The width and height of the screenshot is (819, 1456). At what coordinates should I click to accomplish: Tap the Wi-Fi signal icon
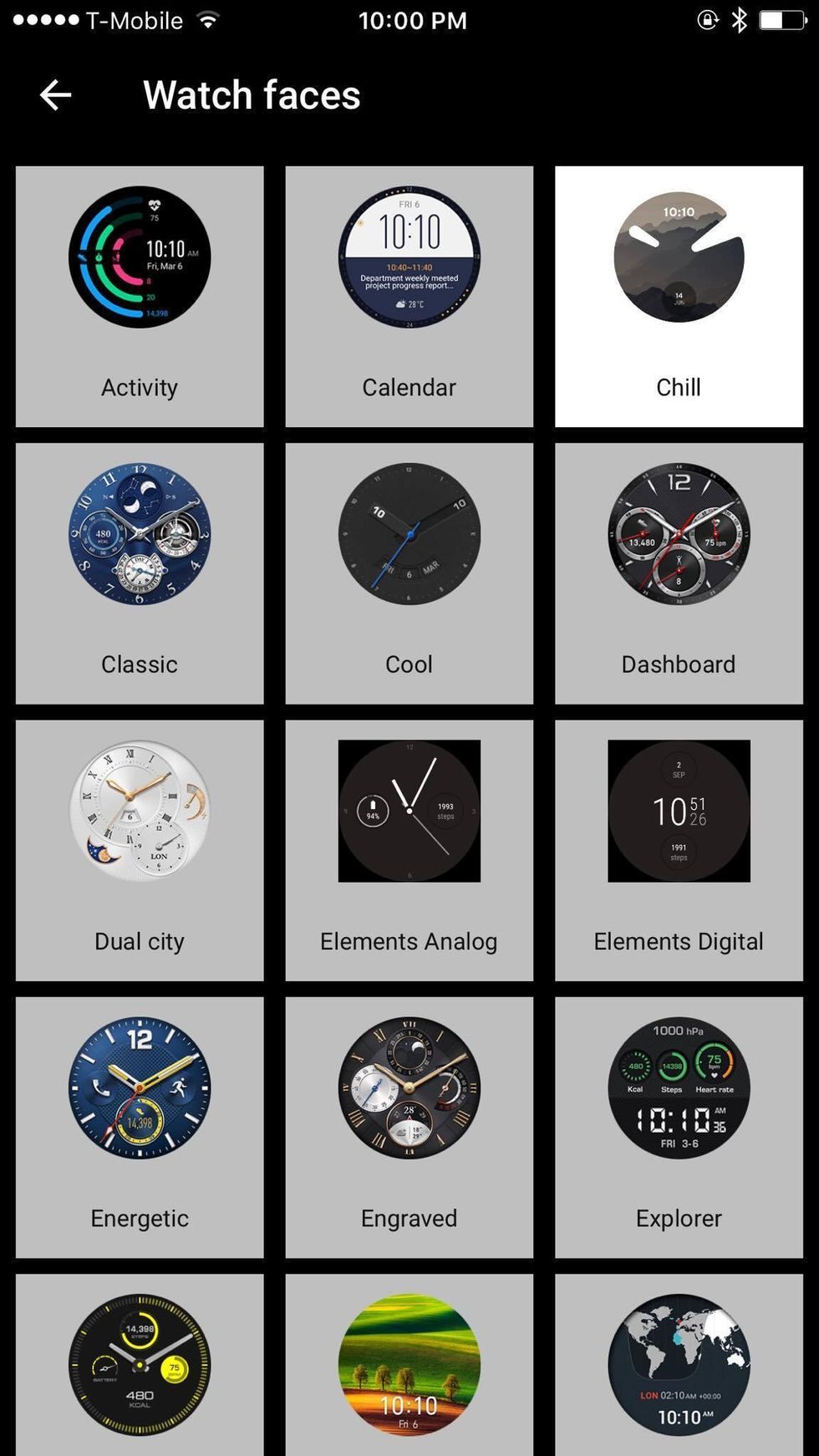pyautogui.click(x=206, y=18)
